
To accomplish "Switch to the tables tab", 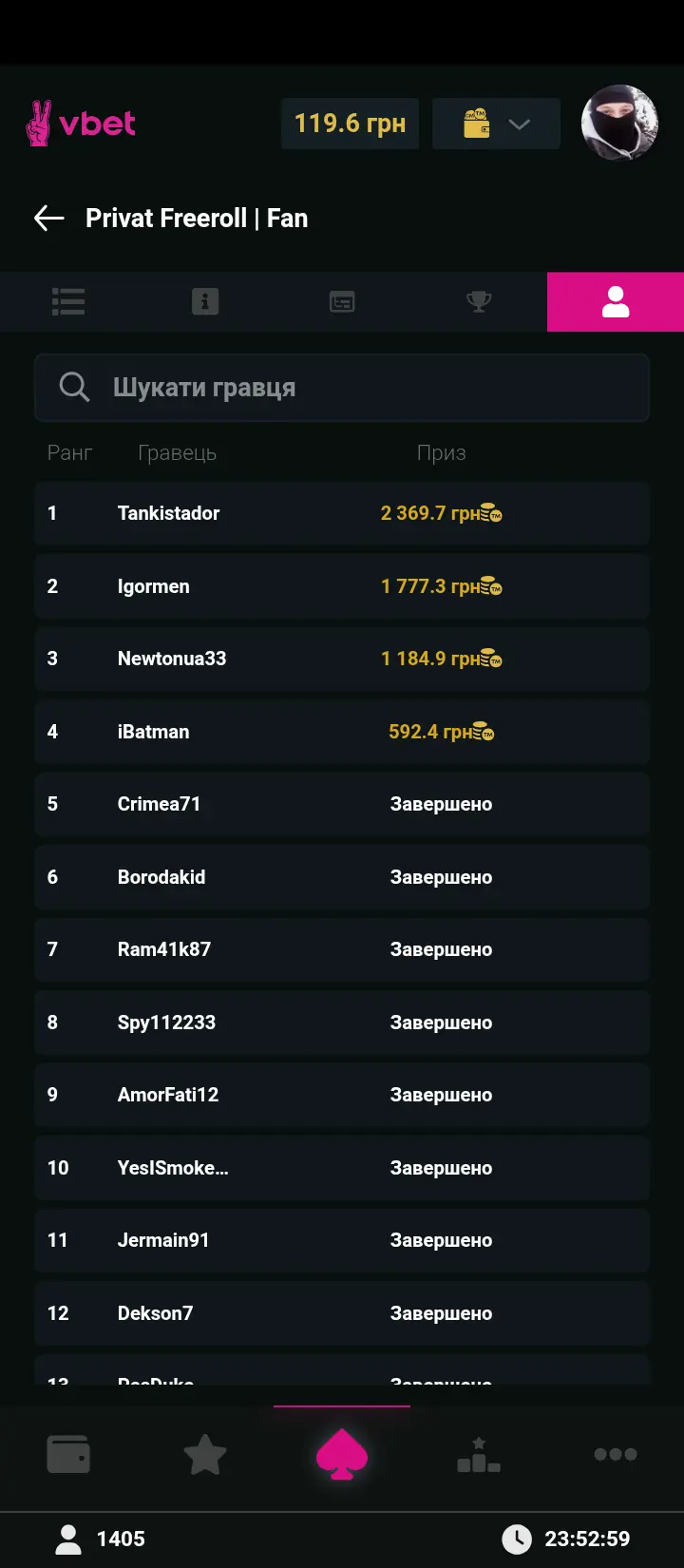I will point(342,302).
